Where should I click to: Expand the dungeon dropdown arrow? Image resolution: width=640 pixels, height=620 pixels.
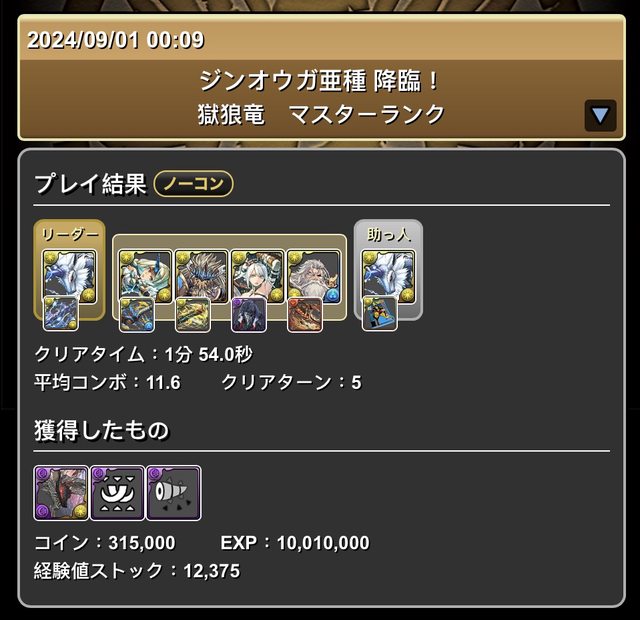coord(600,115)
